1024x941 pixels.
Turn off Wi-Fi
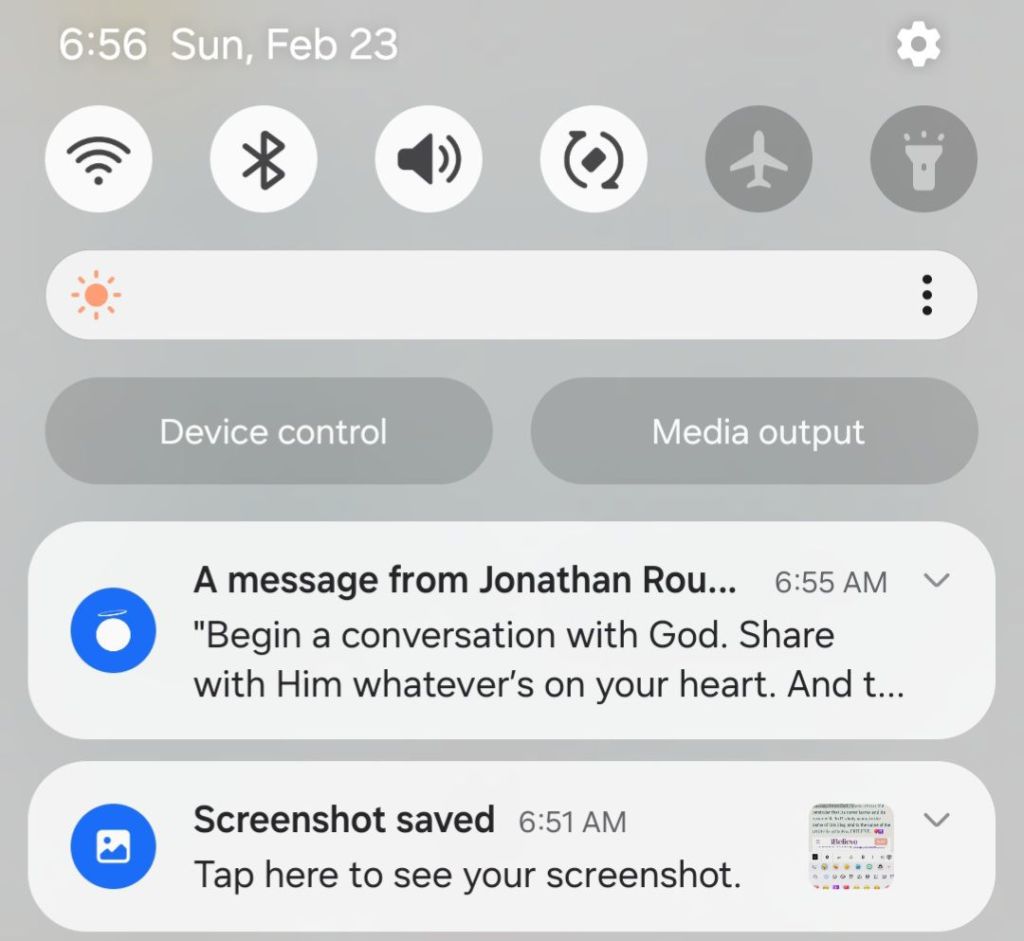tap(99, 159)
